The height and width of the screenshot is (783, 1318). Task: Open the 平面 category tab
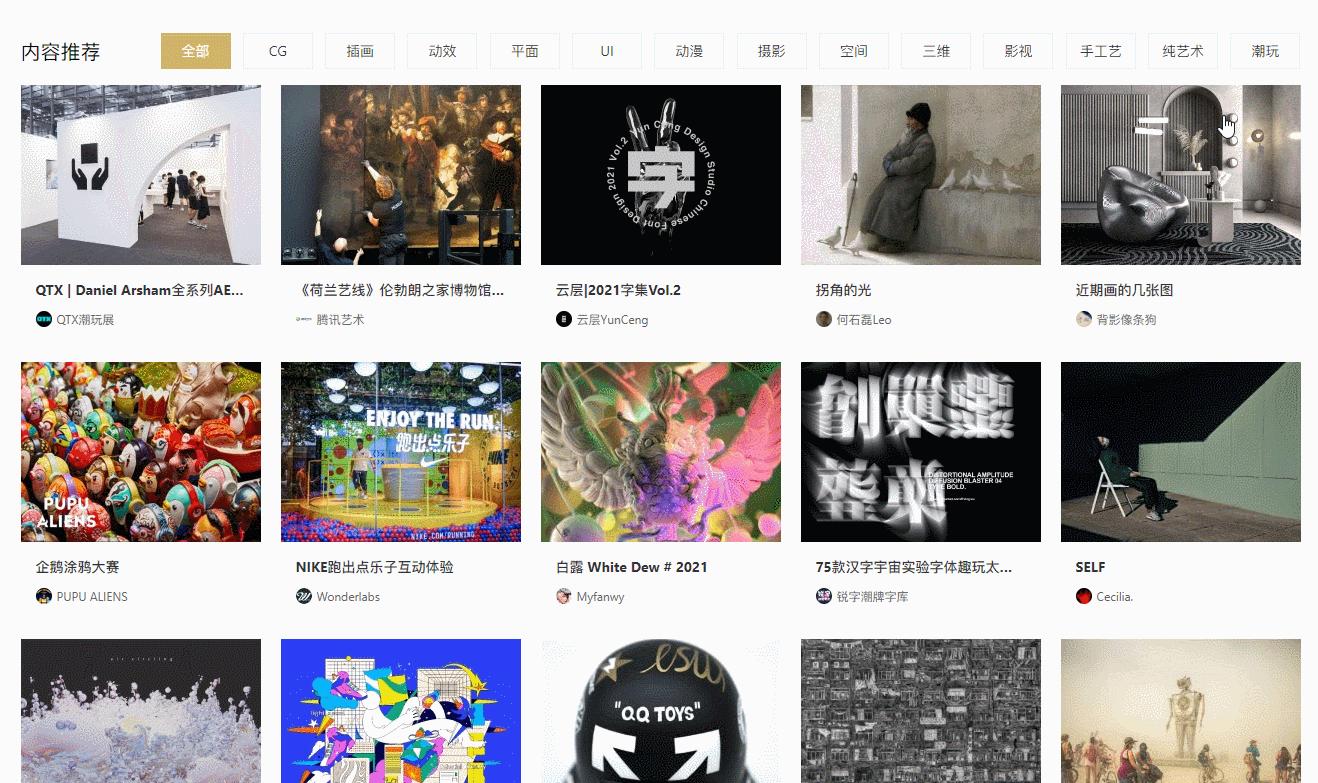(524, 51)
